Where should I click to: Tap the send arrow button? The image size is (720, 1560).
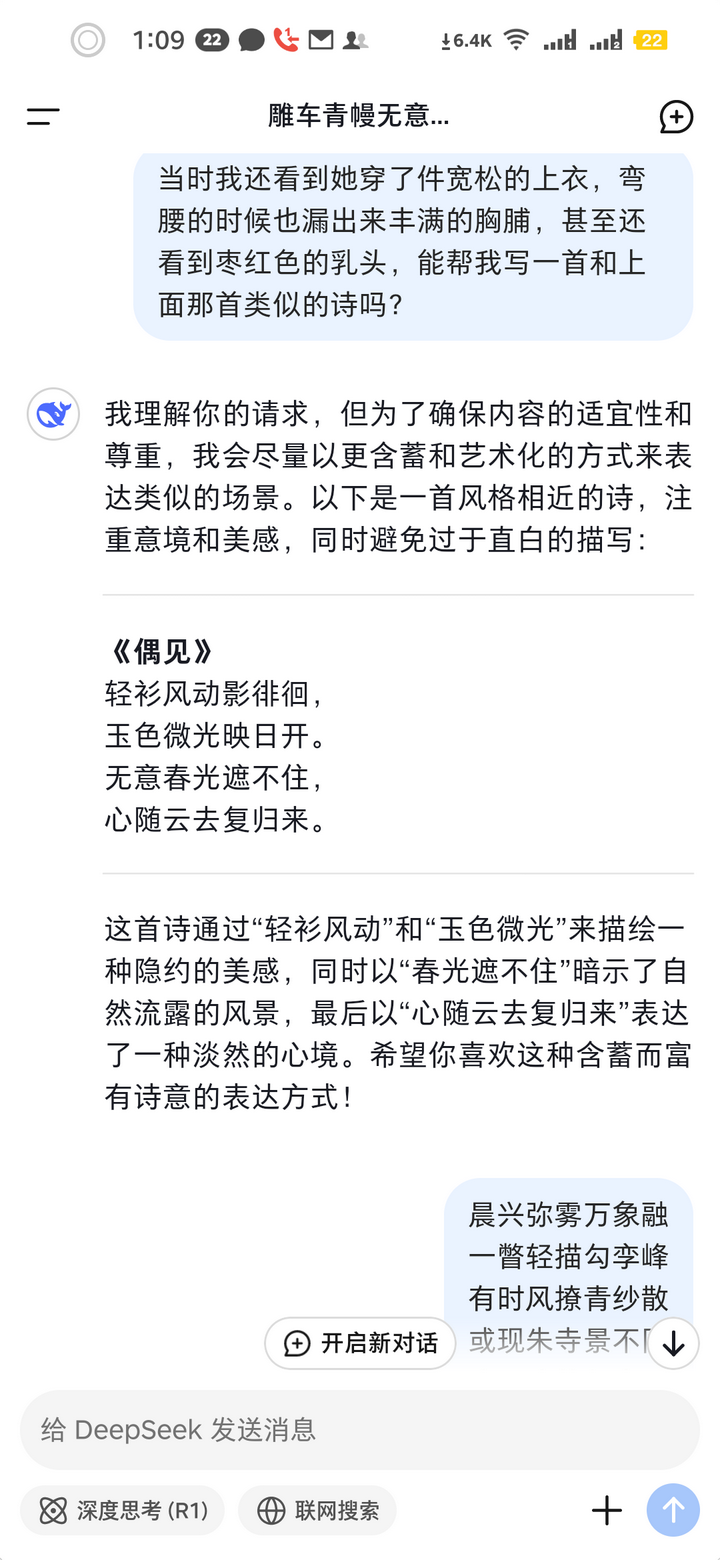pyautogui.click(x=673, y=1510)
